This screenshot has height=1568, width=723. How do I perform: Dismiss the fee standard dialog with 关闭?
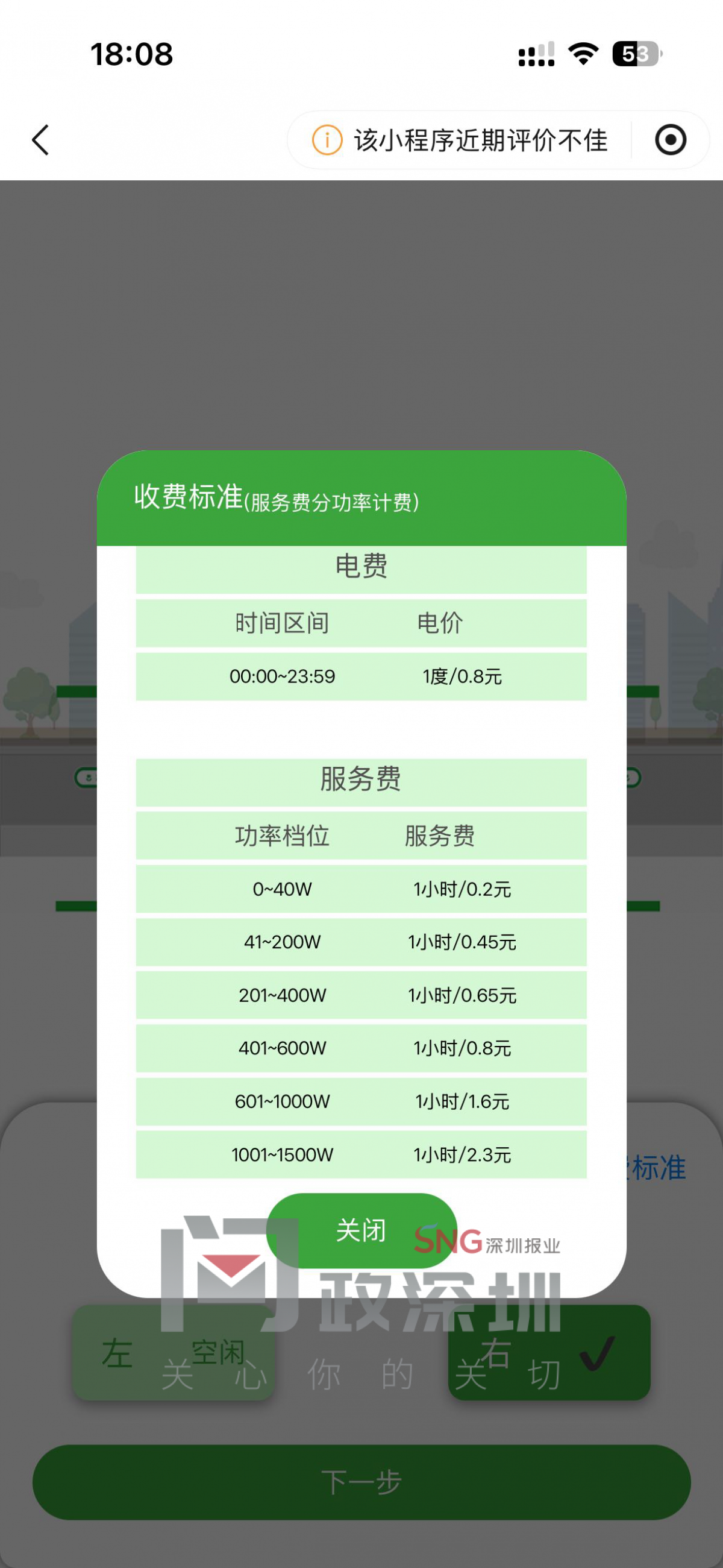point(361,1230)
